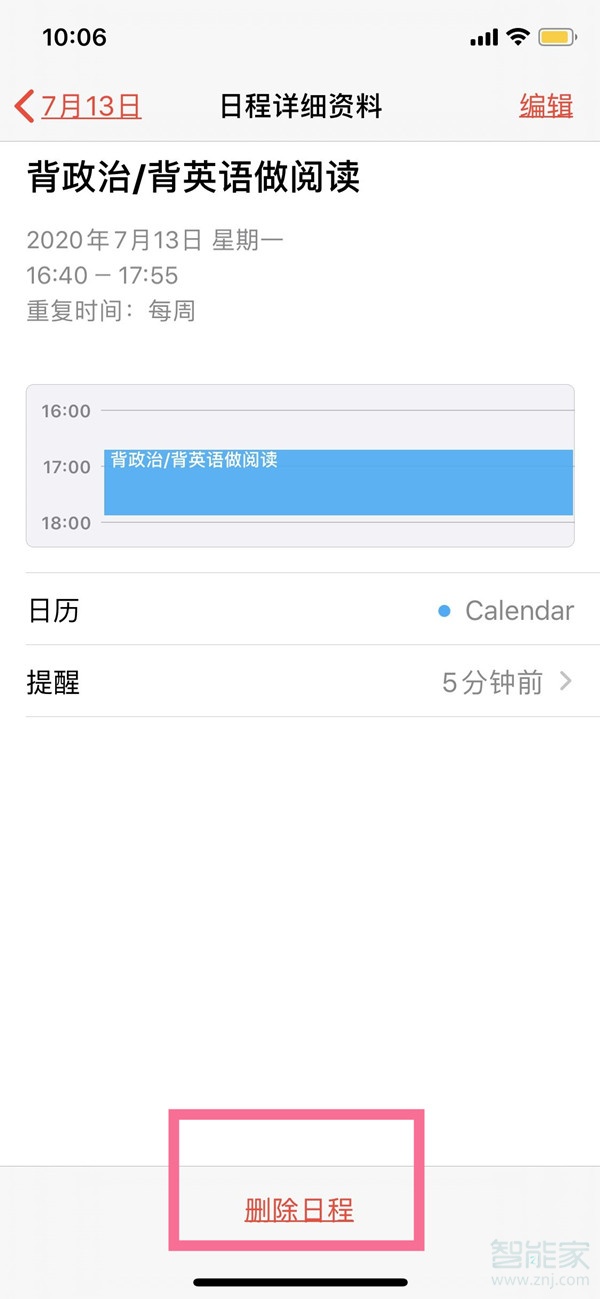Tap 编辑 to edit this event
Image resolution: width=600 pixels, height=1299 pixels.
click(546, 106)
